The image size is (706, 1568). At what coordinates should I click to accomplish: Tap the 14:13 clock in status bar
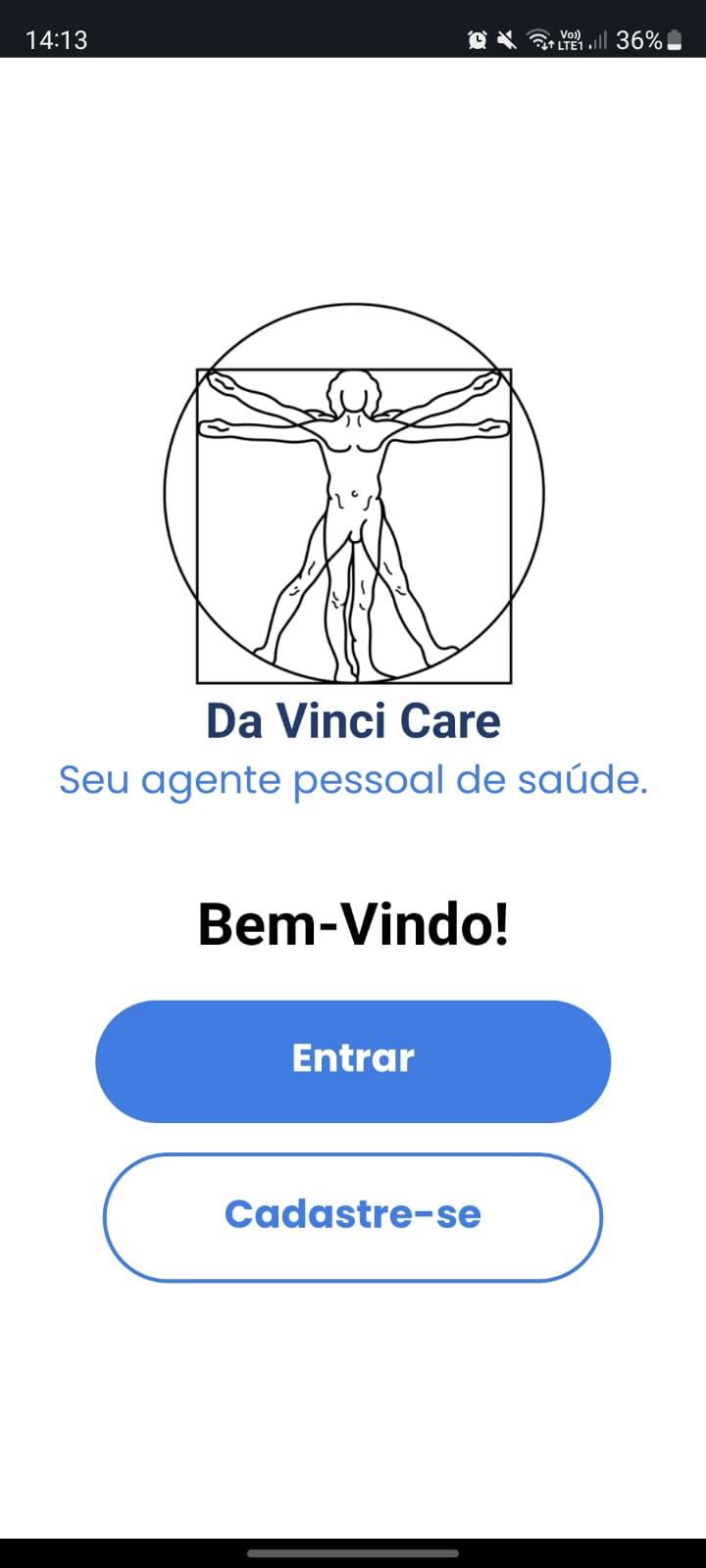tap(59, 39)
